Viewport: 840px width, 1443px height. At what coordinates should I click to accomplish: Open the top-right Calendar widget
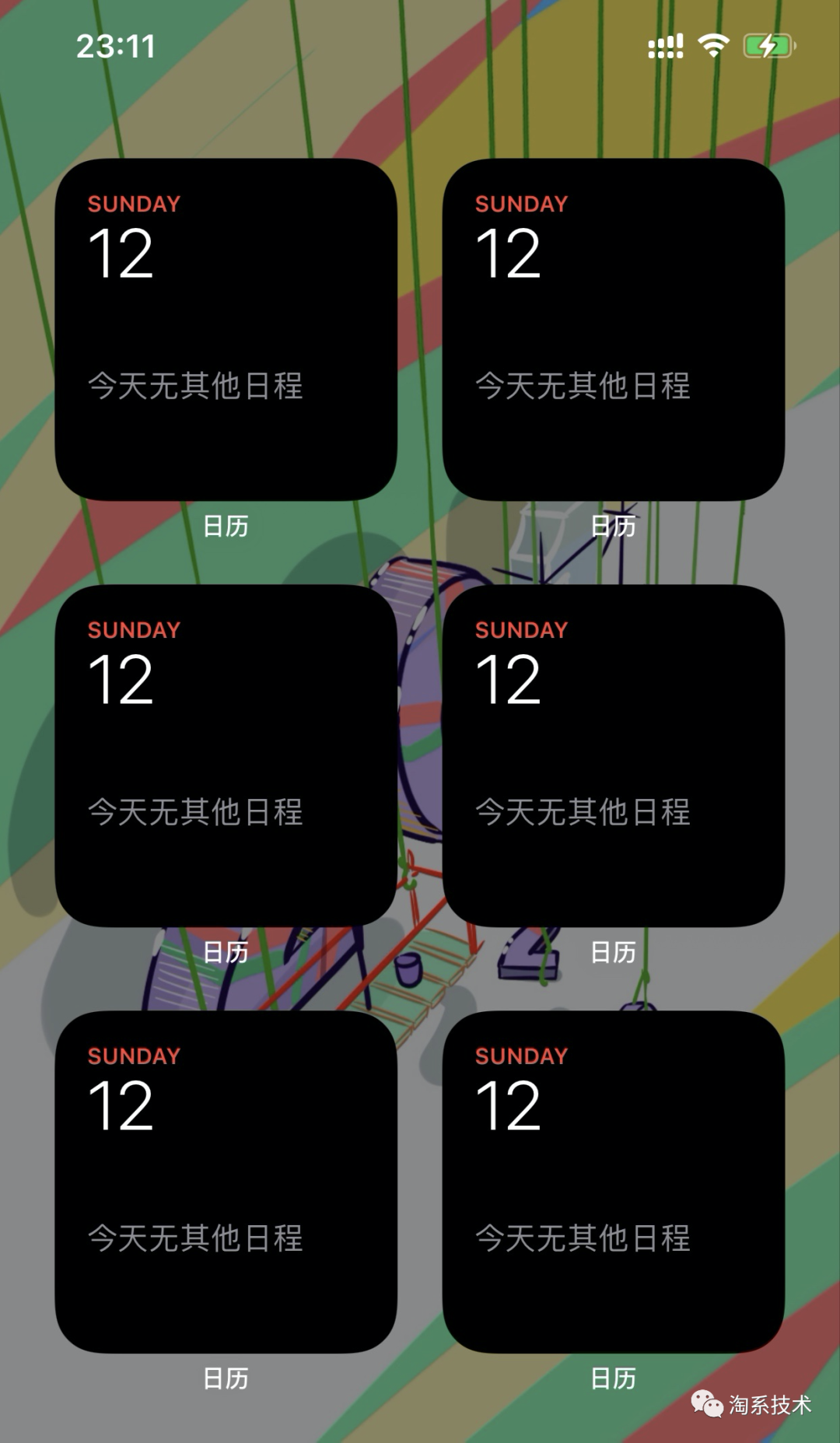[x=613, y=329]
